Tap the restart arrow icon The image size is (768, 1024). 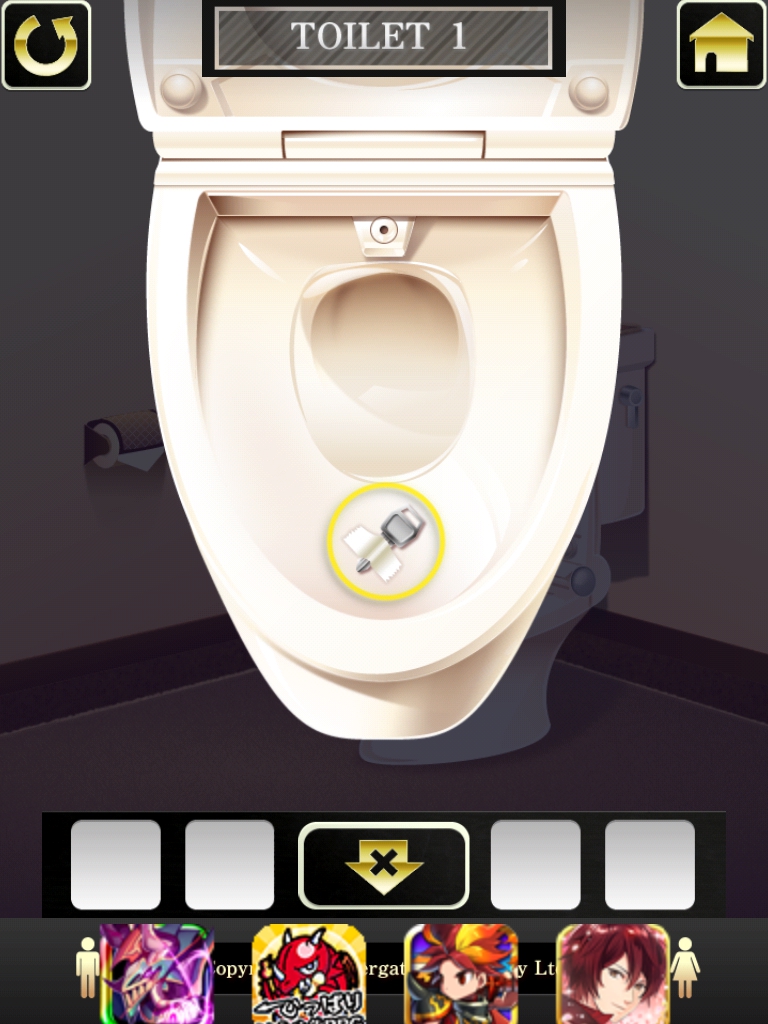[46, 45]
